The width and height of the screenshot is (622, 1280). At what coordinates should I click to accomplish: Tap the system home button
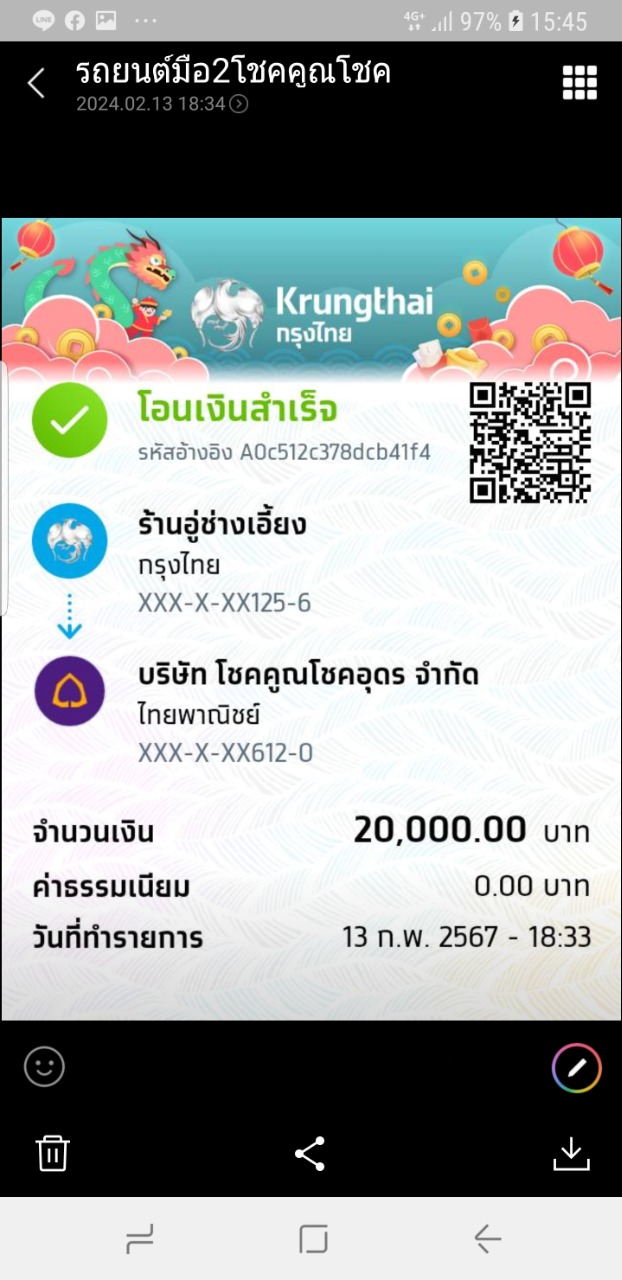coord(313,1240)
